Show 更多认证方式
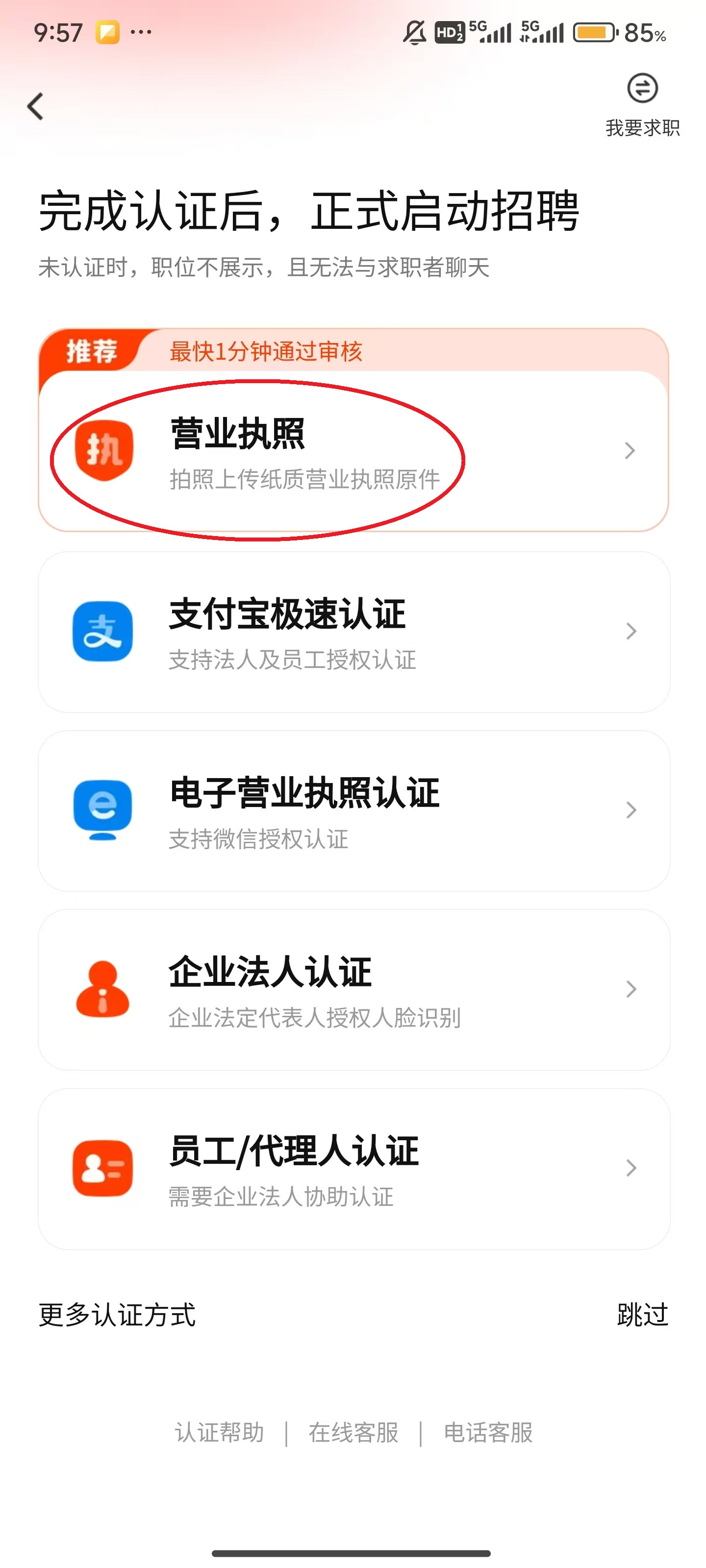The width and height of the screenshot is (706, 1568). pos(117,1315)
